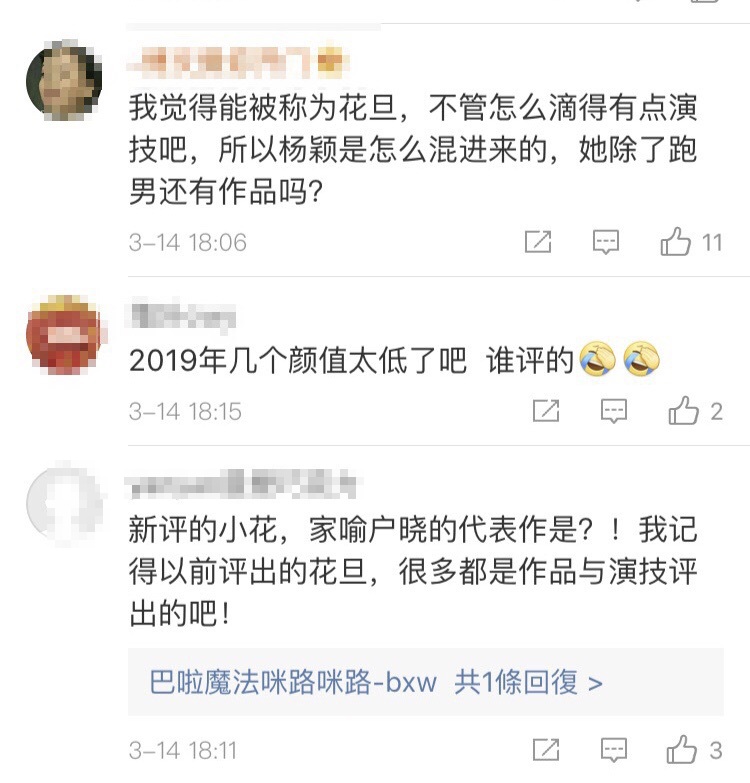Like the 新评的小花 comment with 3 likes
The image size is (750, 783).
pyautogui.click(x=683, y=749)
